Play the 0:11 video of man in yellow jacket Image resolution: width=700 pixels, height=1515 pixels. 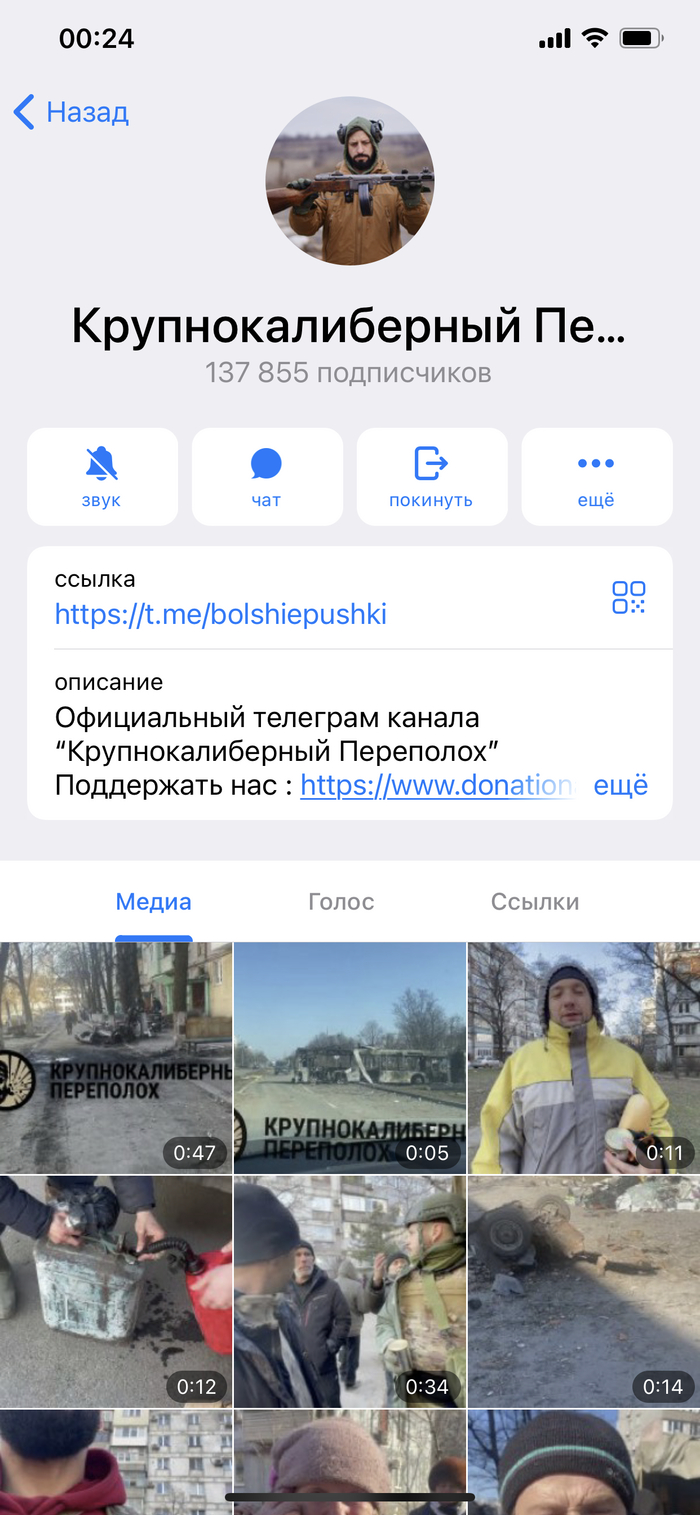[584, 1058]
